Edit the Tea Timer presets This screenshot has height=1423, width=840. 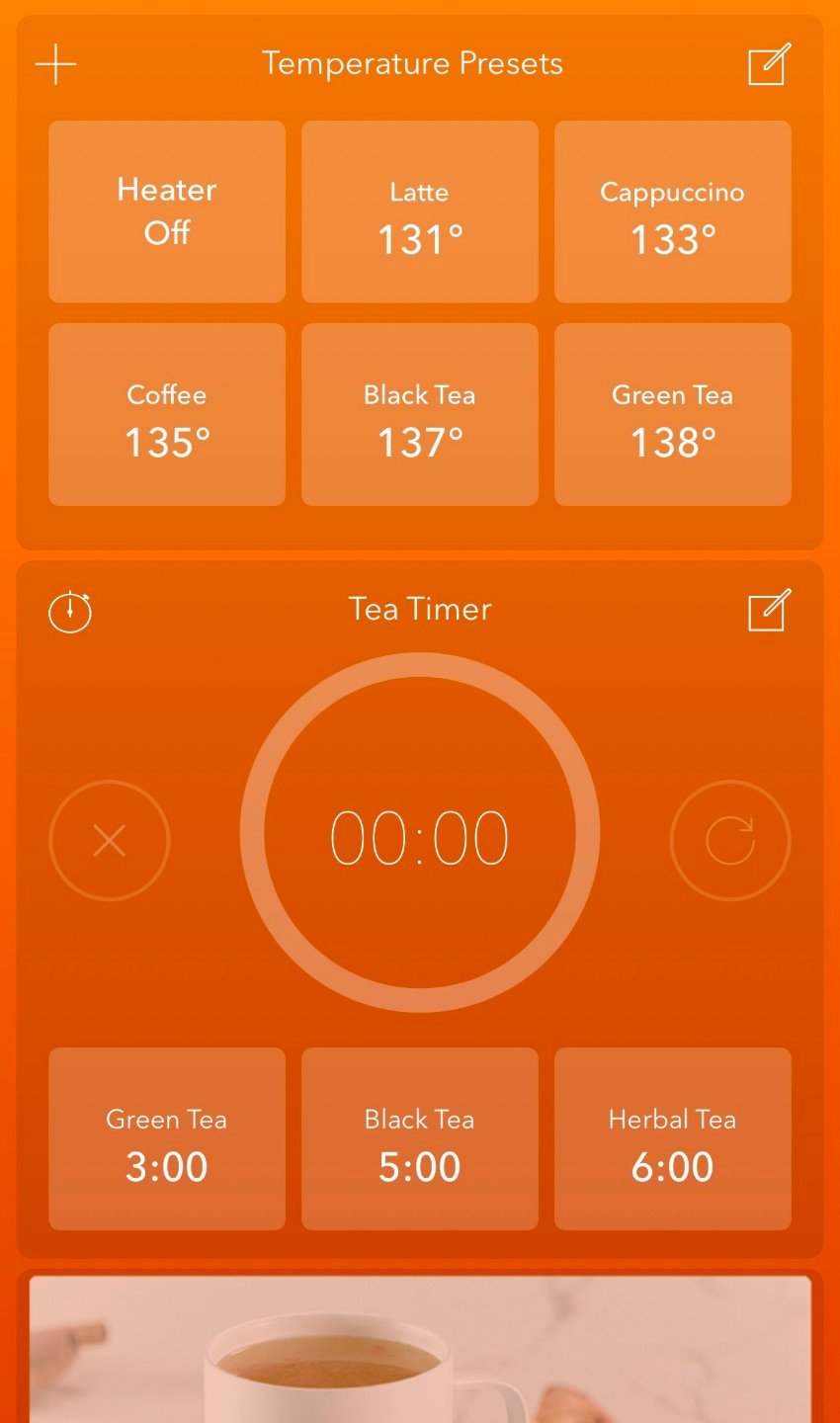(x=769, y=611)
